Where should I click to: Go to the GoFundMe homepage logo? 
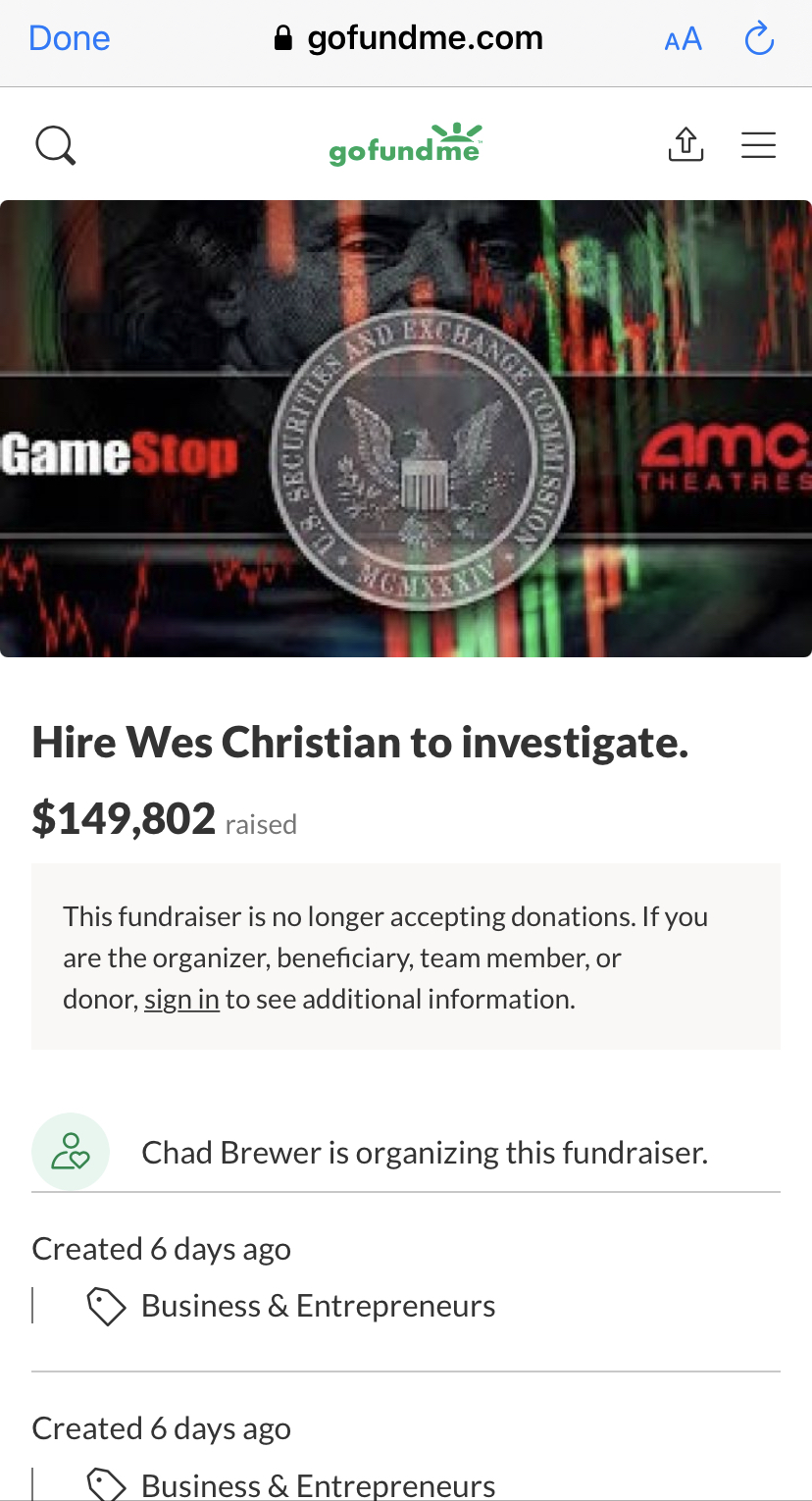405,145
